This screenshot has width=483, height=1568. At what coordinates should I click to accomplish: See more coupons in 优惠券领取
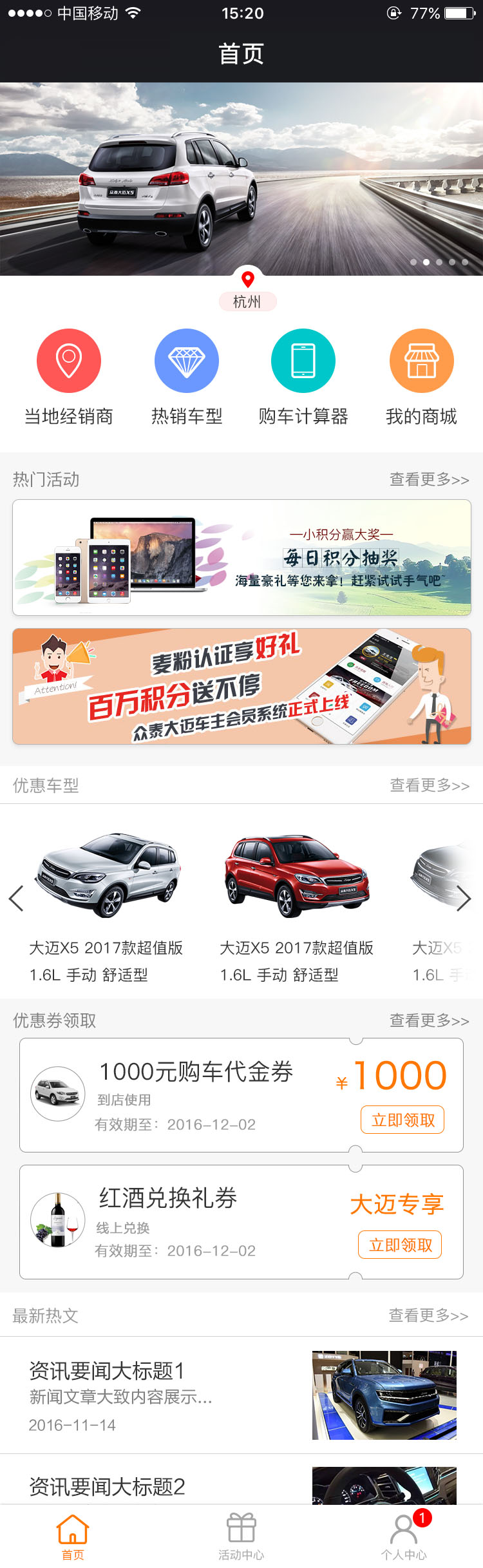tap(429, 1020)
